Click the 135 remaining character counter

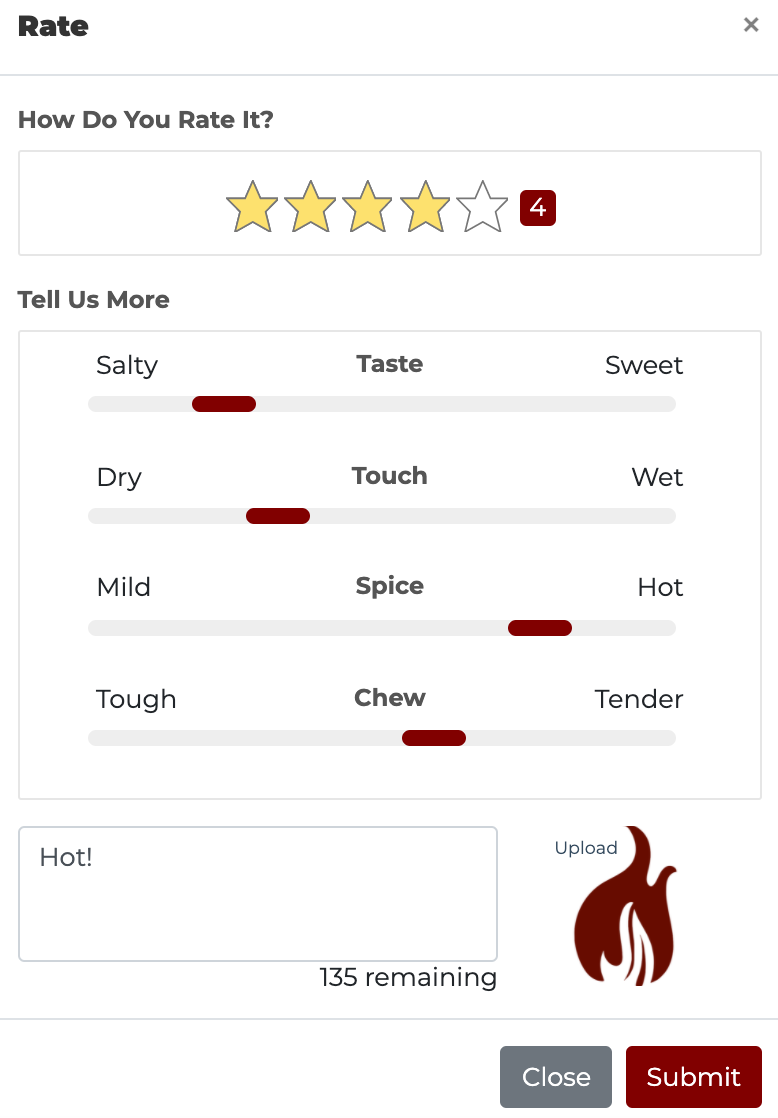click(x=408, y=977)
